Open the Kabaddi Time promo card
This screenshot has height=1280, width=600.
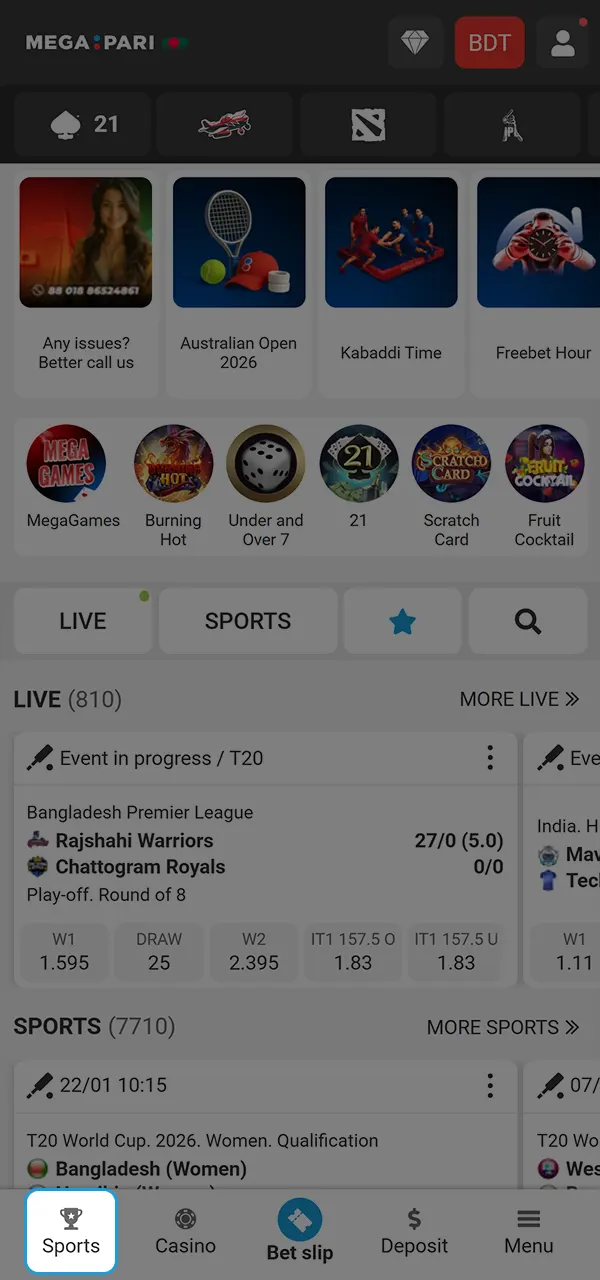coord(391,285)
